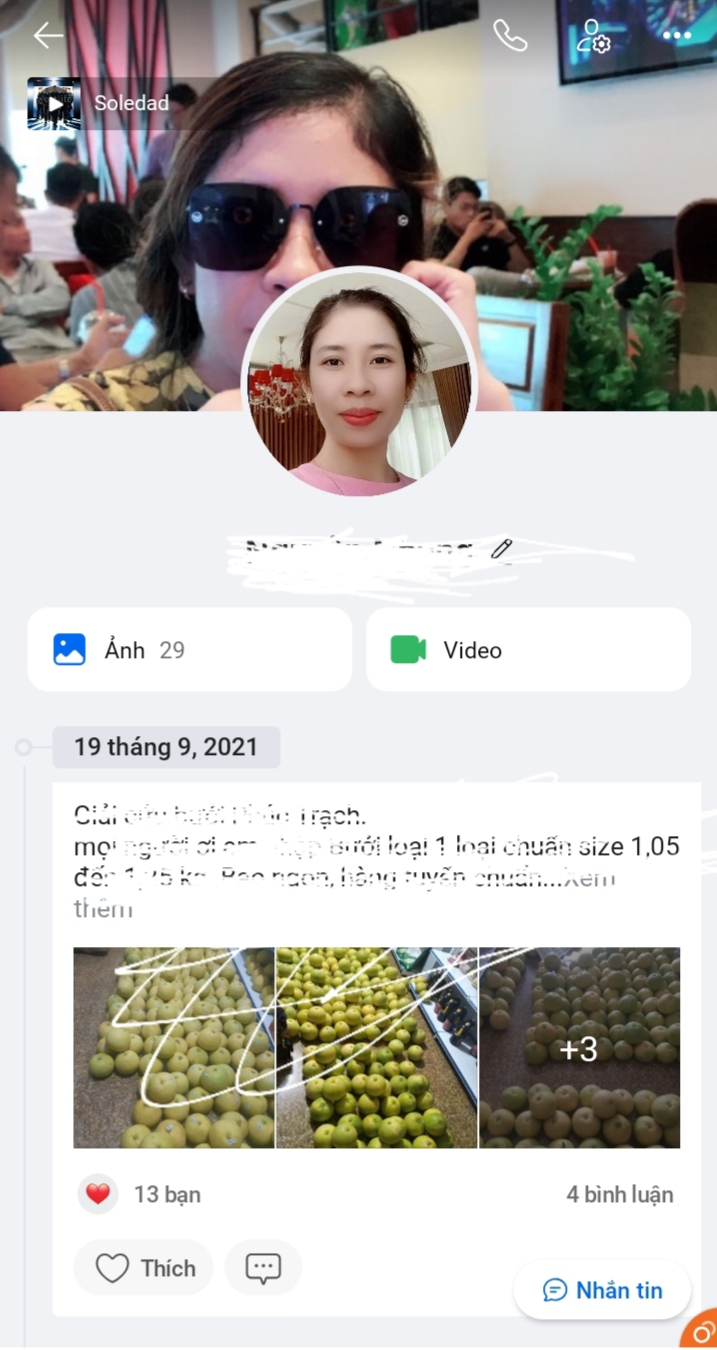See the 13 bạn who reacted

[166, 1194]
